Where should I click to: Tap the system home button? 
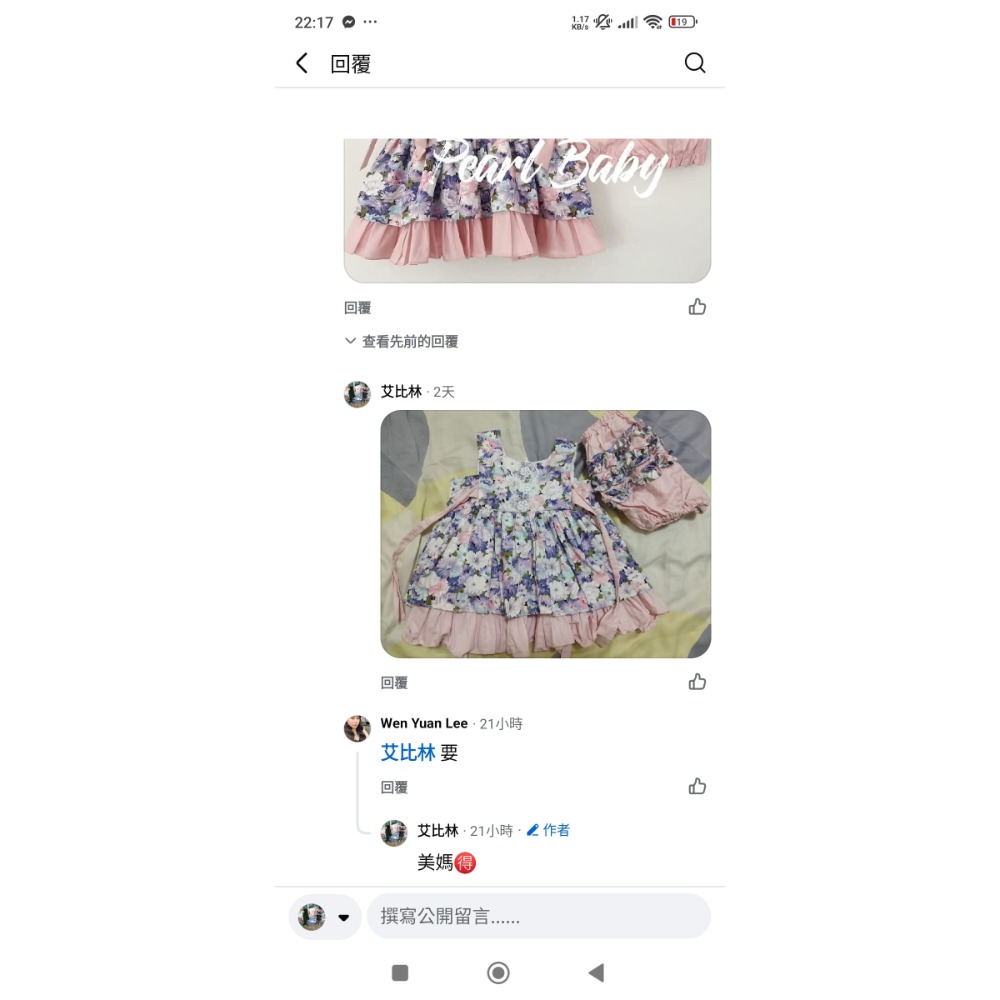point(498,973)
